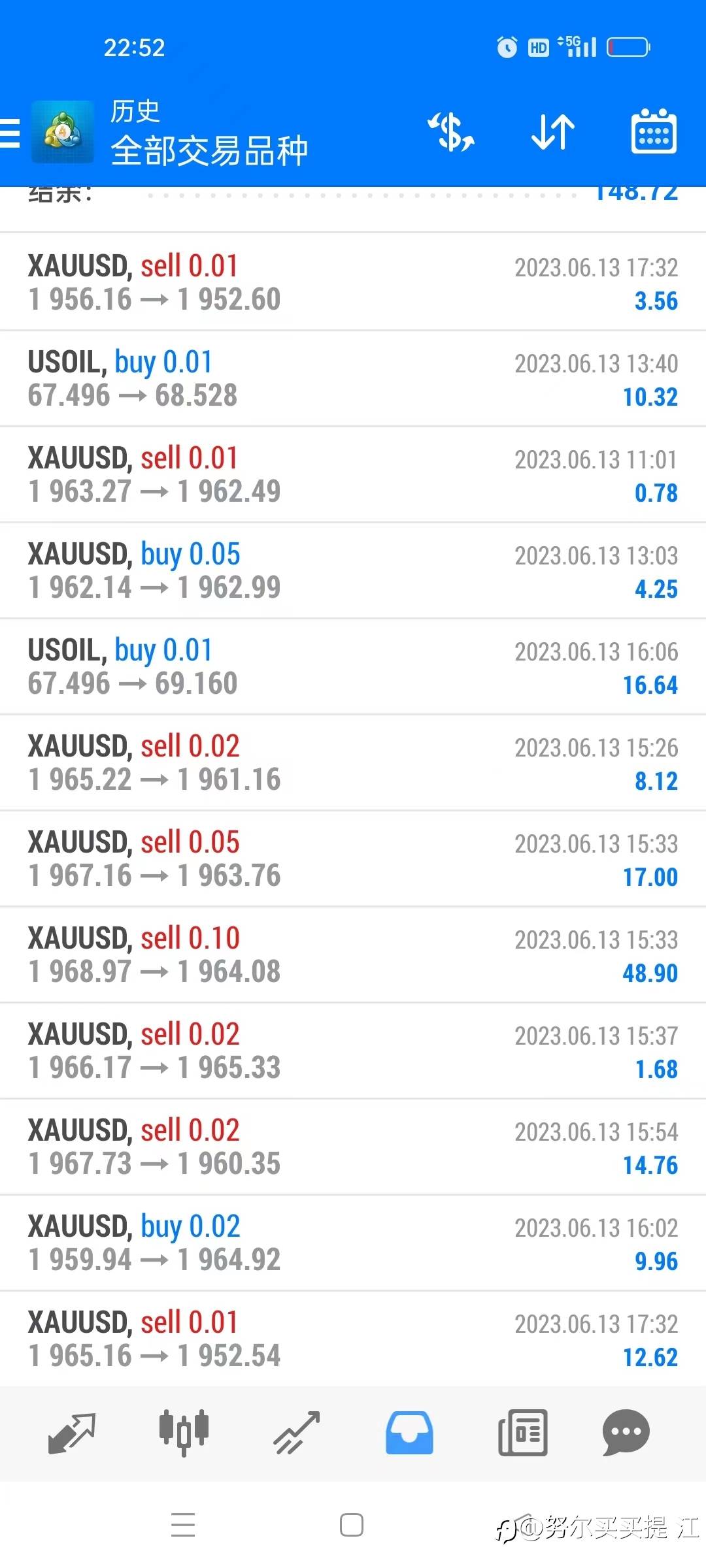Viewport: 706px width, 1568px height.
Task: Expand the USOIL buy trade with 16.64 profit
Action: pos(353,666)
